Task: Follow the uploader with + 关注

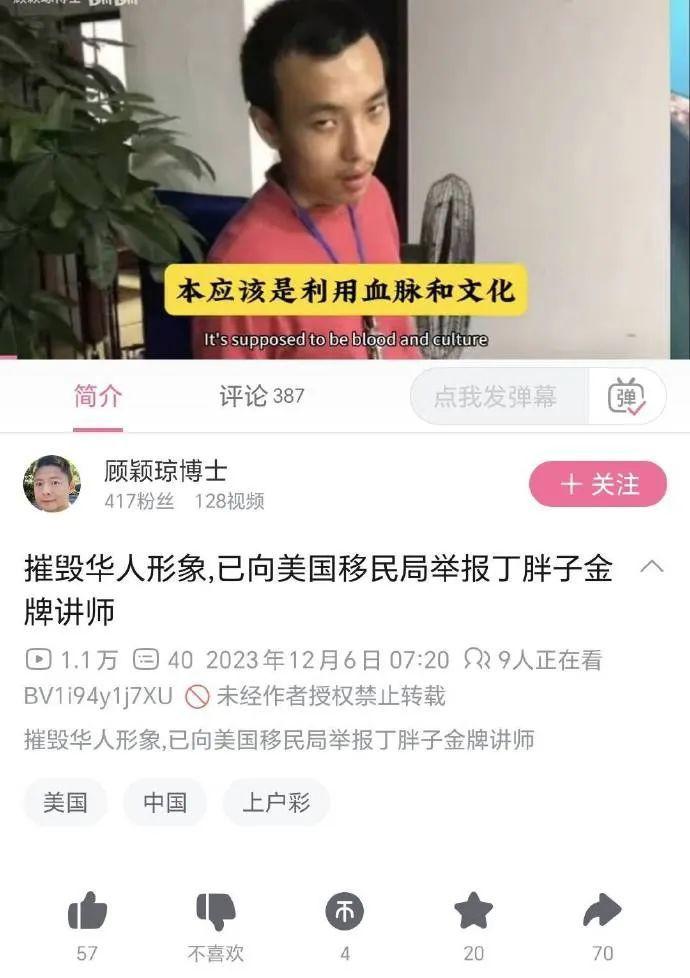Action: 598,484
